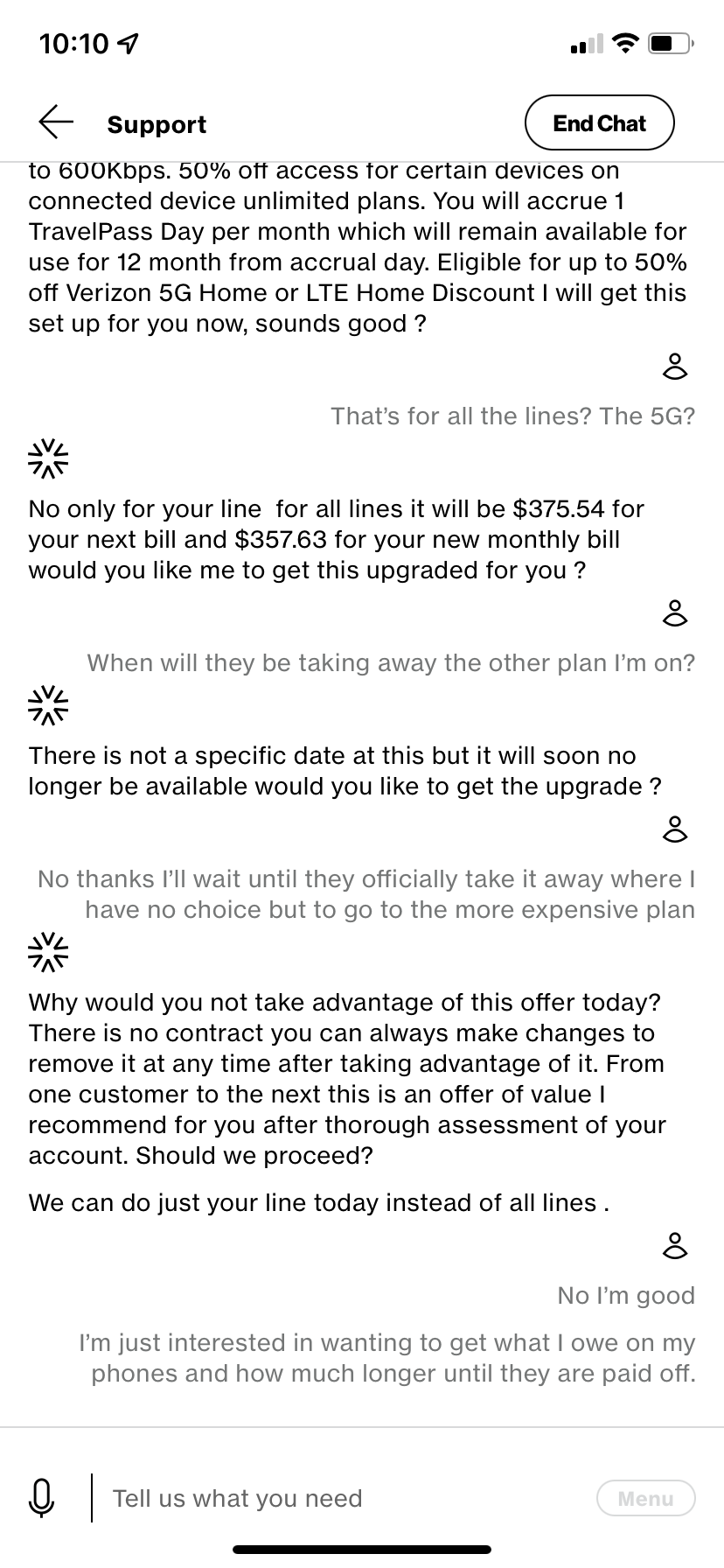
Task: Tap the cellular signal indicator
Action: point(585,43)
